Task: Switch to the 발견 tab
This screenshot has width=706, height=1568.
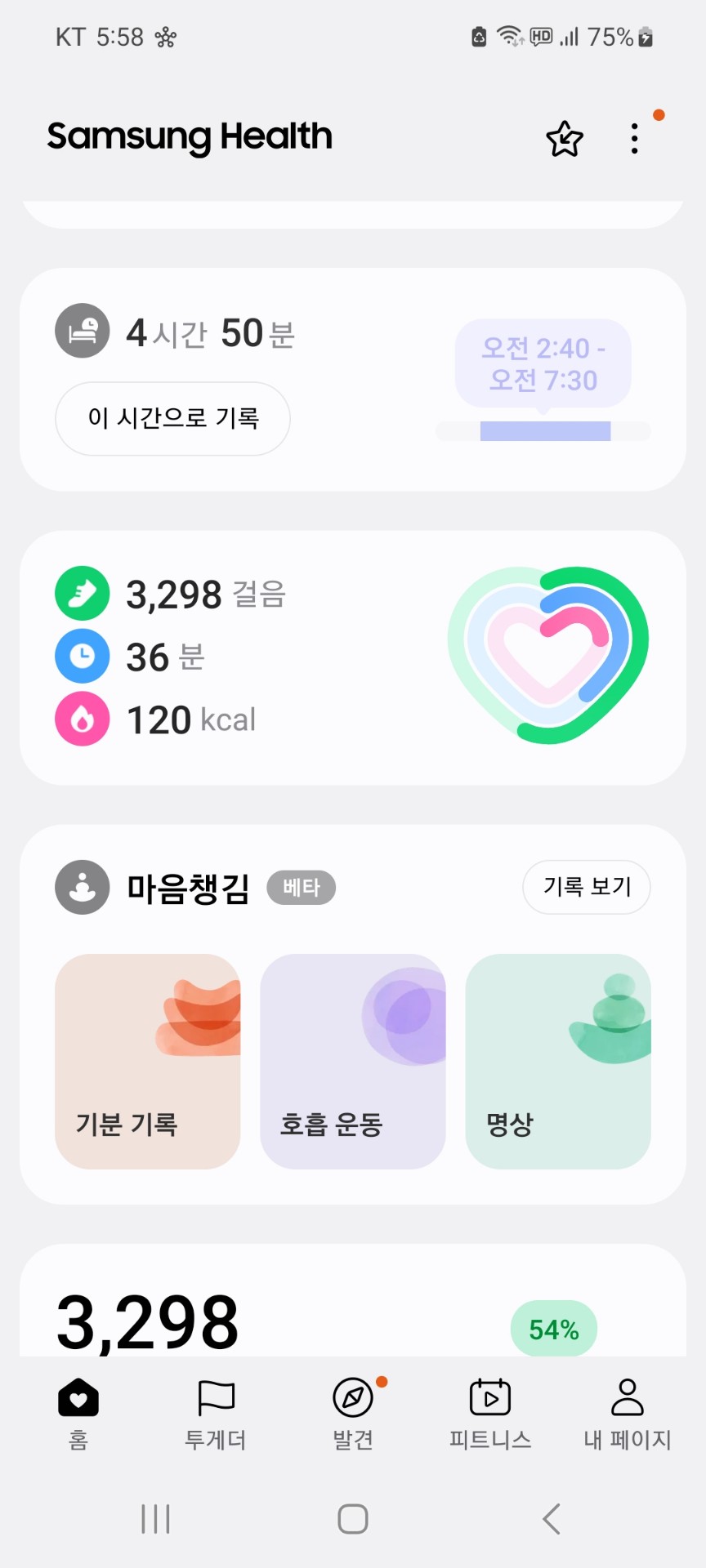Action: [353, 1413]
